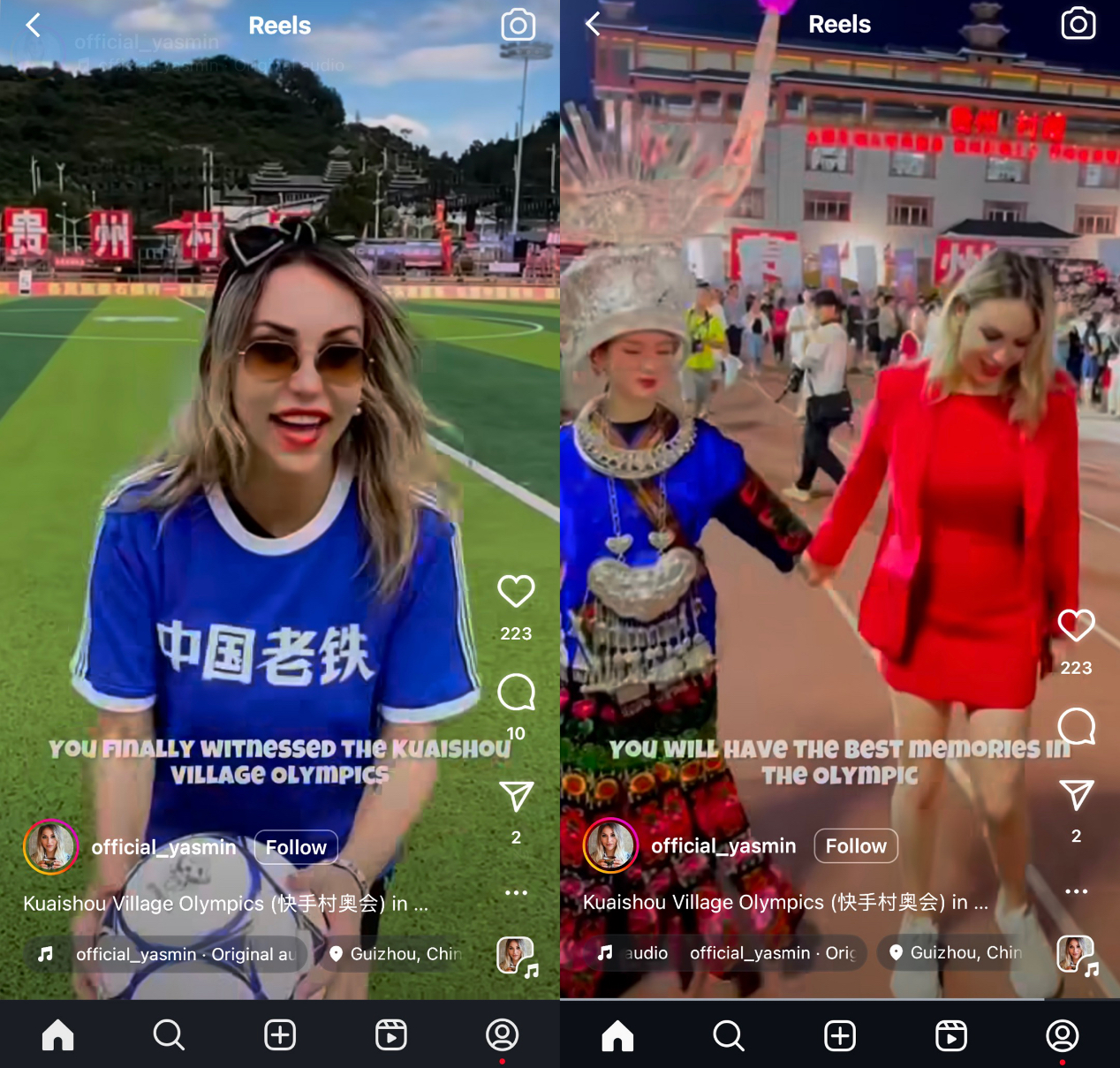1120x1068 pixels.
Task: Open Guizhou location on blue jersey reel
Action: (396, 954)
